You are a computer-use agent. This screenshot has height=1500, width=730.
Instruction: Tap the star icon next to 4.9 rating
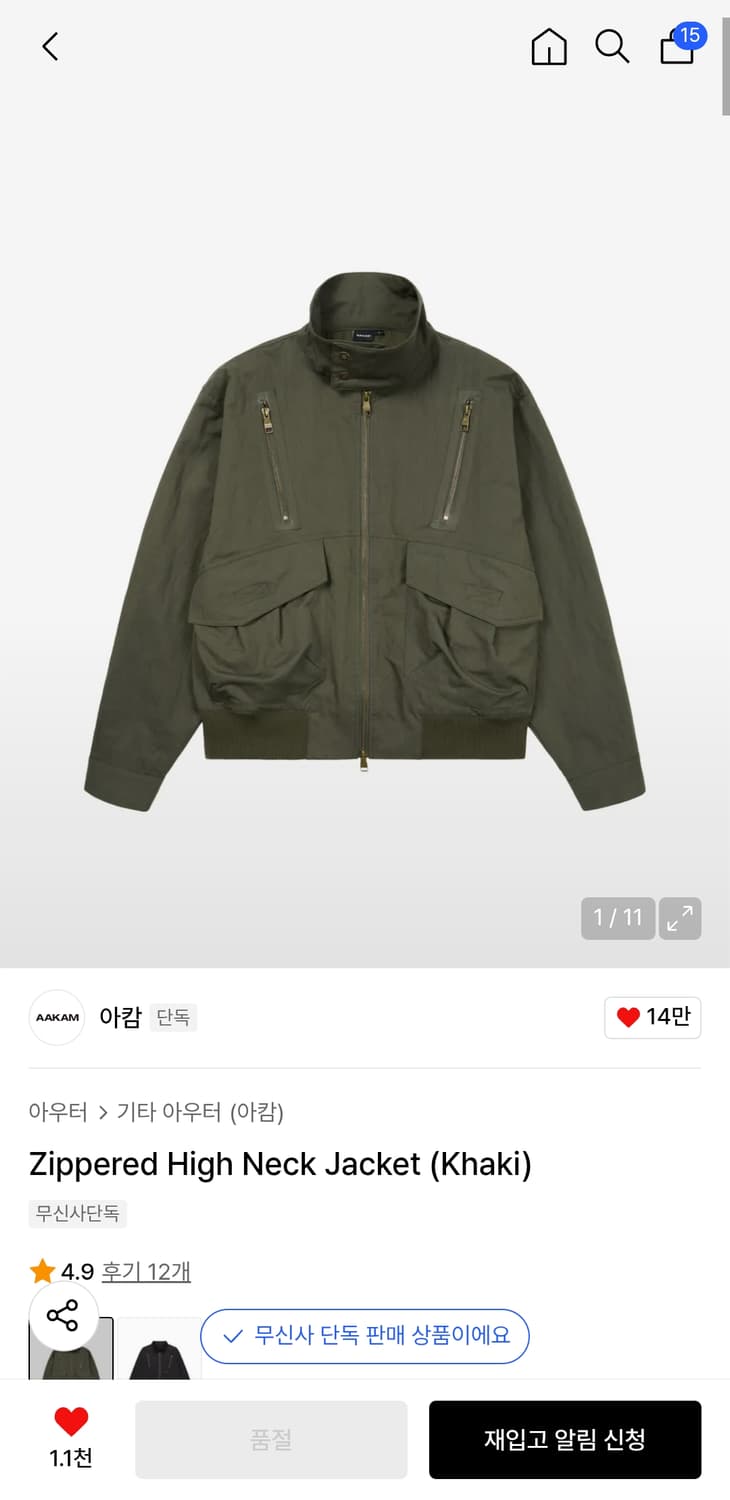click(42, 1270)
